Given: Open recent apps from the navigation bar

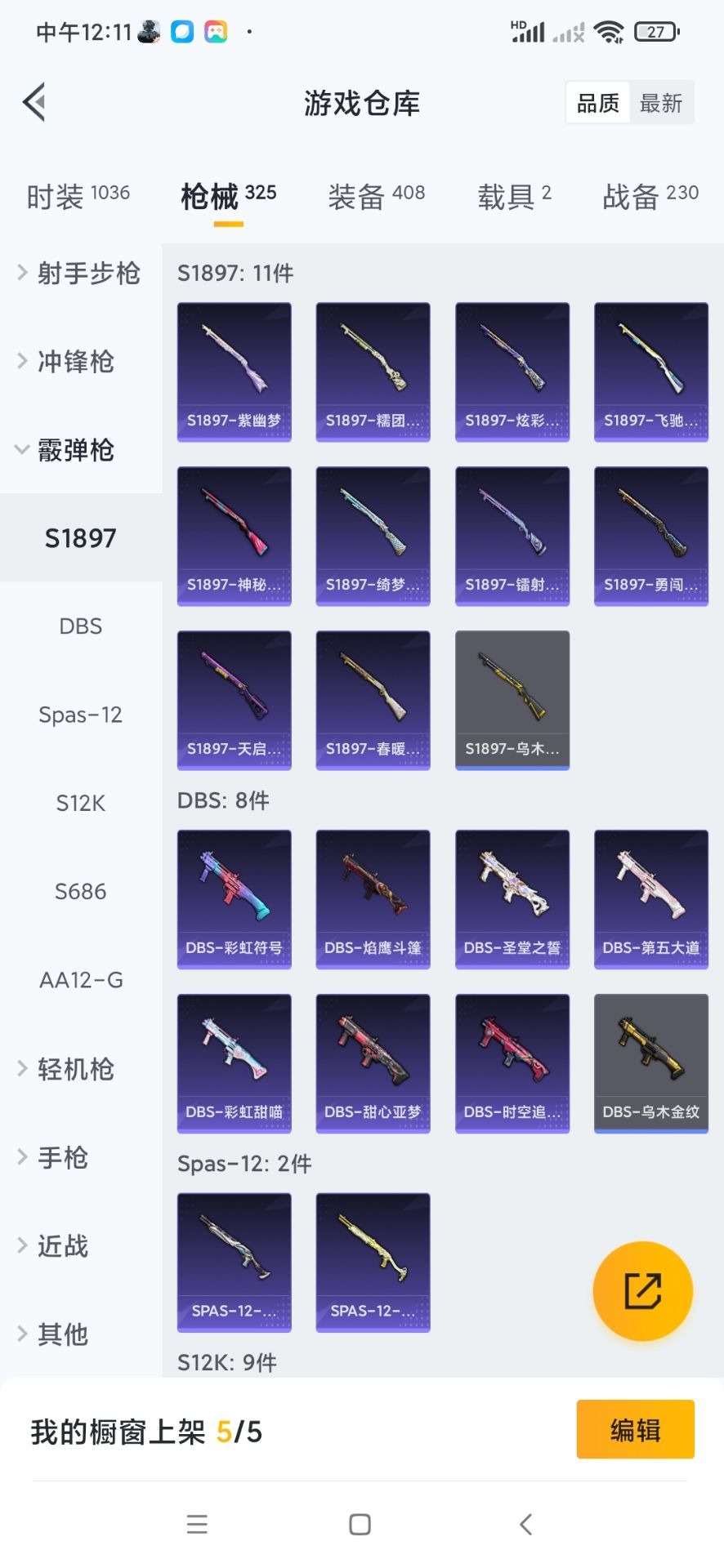Looking at the screenshot, I should [x=197, y=1524].
